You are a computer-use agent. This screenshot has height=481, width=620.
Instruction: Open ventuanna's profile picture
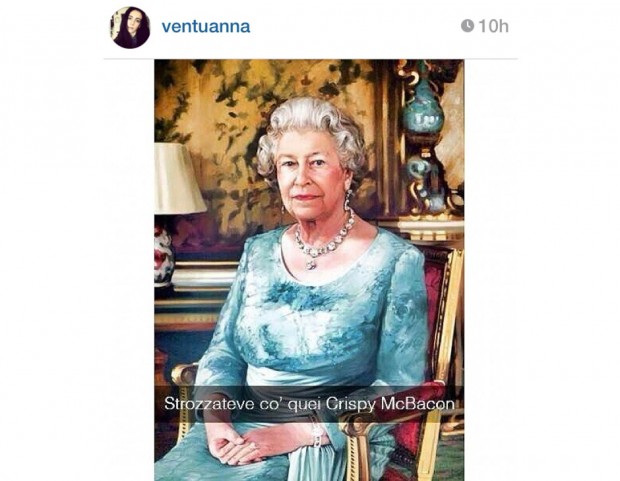pyautogui.click(x=130, y=27)
